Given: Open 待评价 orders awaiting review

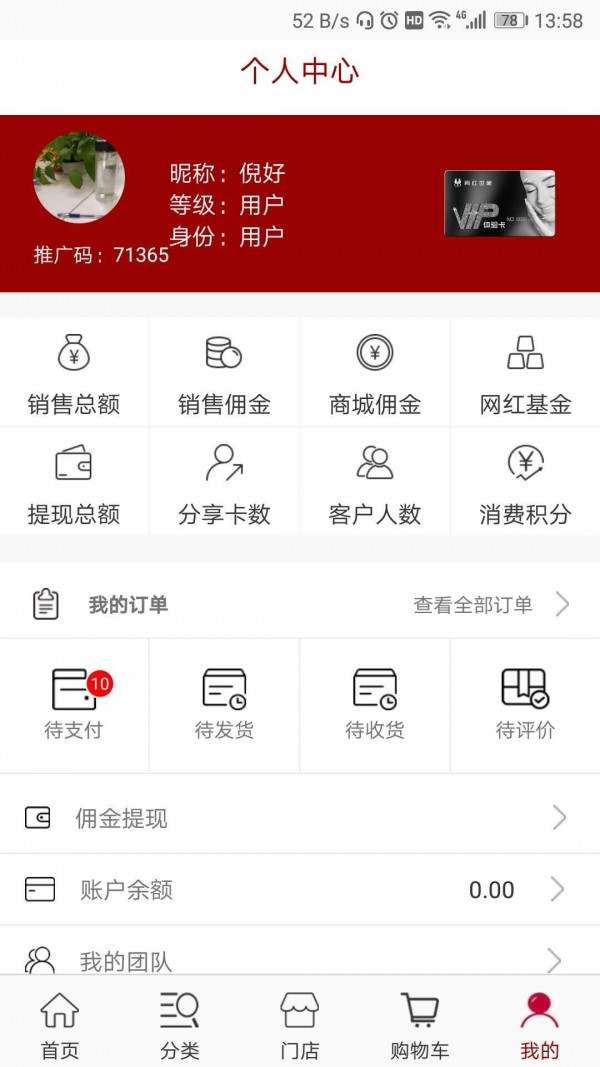Looking at the screenshot, I should click(x=525, y=704).
